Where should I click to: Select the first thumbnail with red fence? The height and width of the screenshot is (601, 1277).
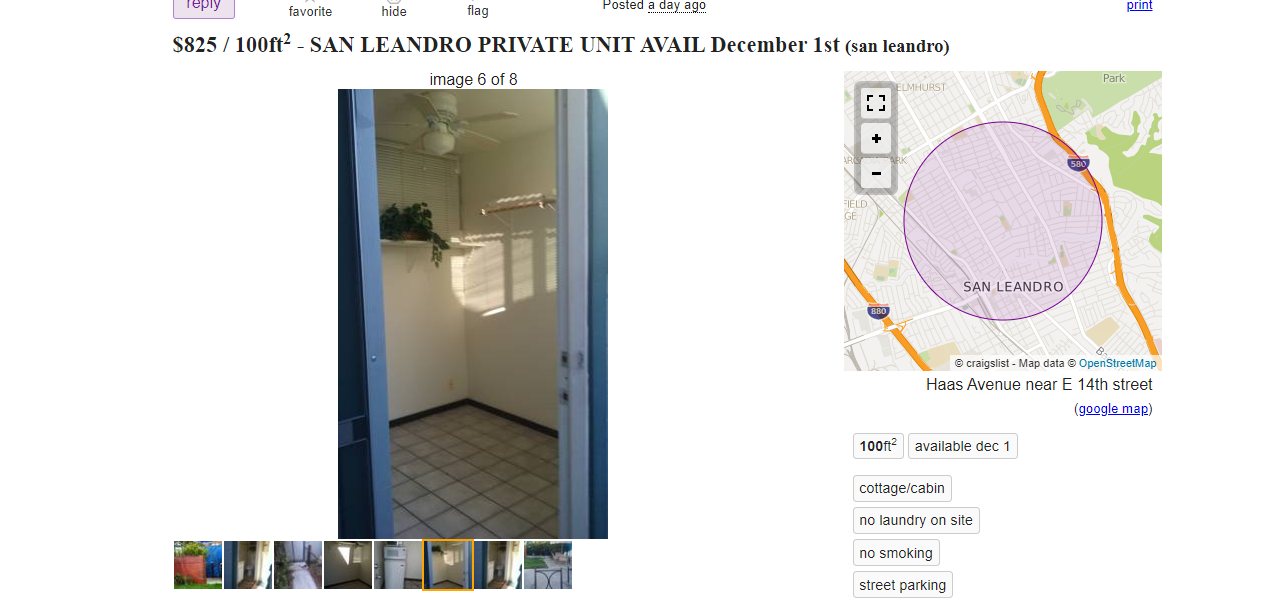(198, 565)
